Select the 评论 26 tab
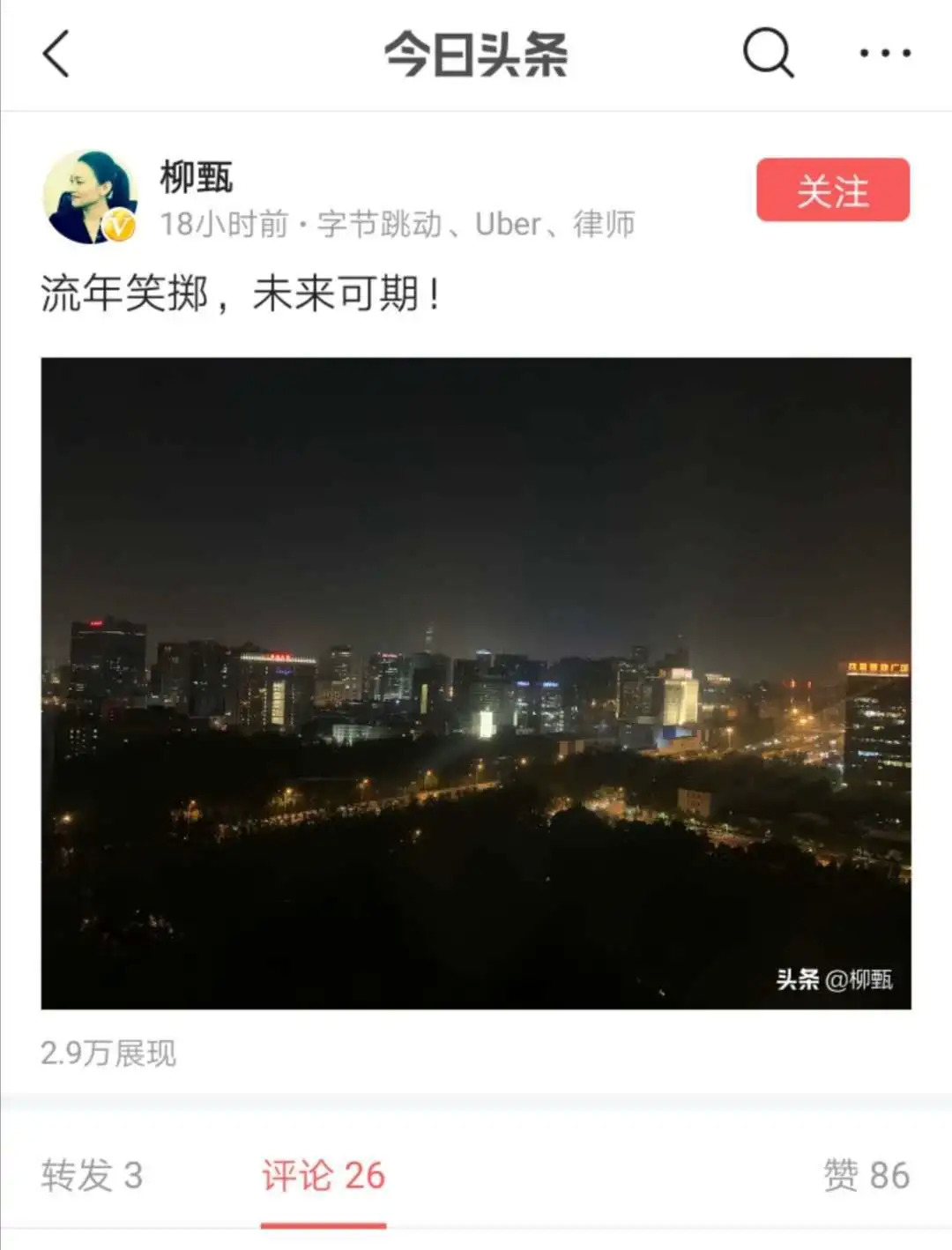The image size is (952, 1250). click(324, 1175)
